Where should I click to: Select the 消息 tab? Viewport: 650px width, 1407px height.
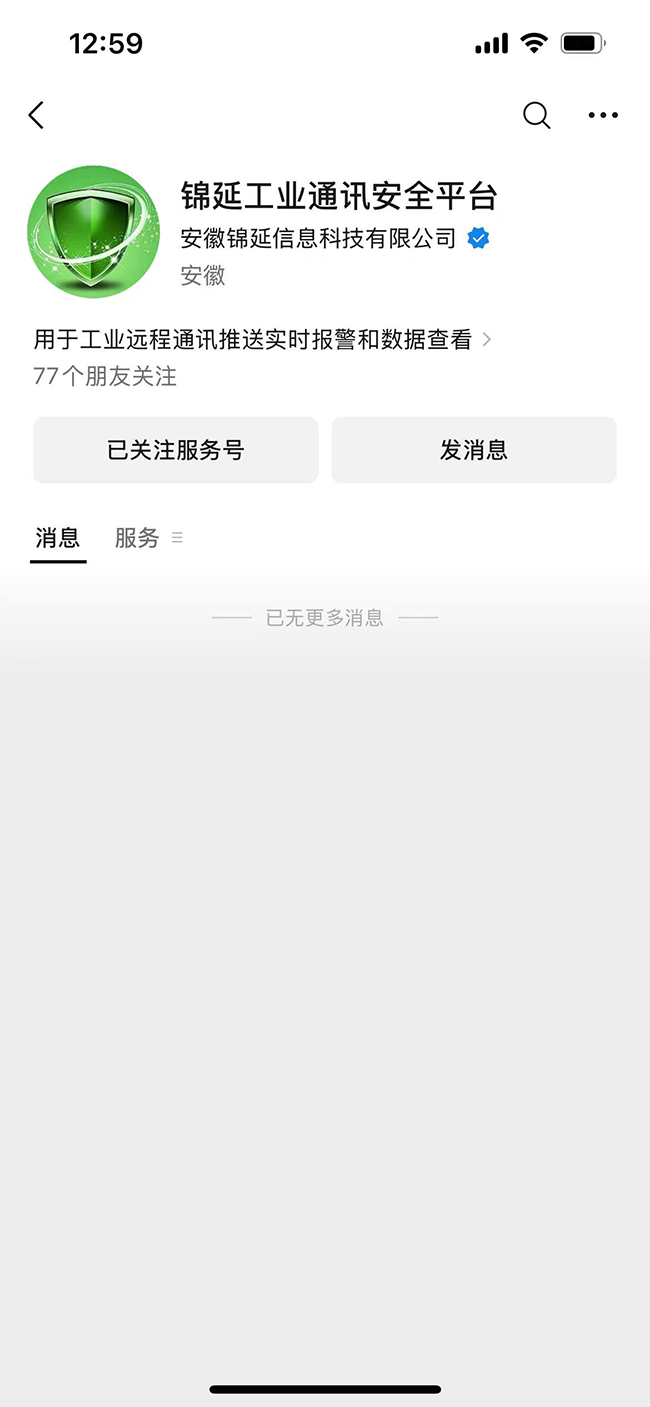point(58,538)
